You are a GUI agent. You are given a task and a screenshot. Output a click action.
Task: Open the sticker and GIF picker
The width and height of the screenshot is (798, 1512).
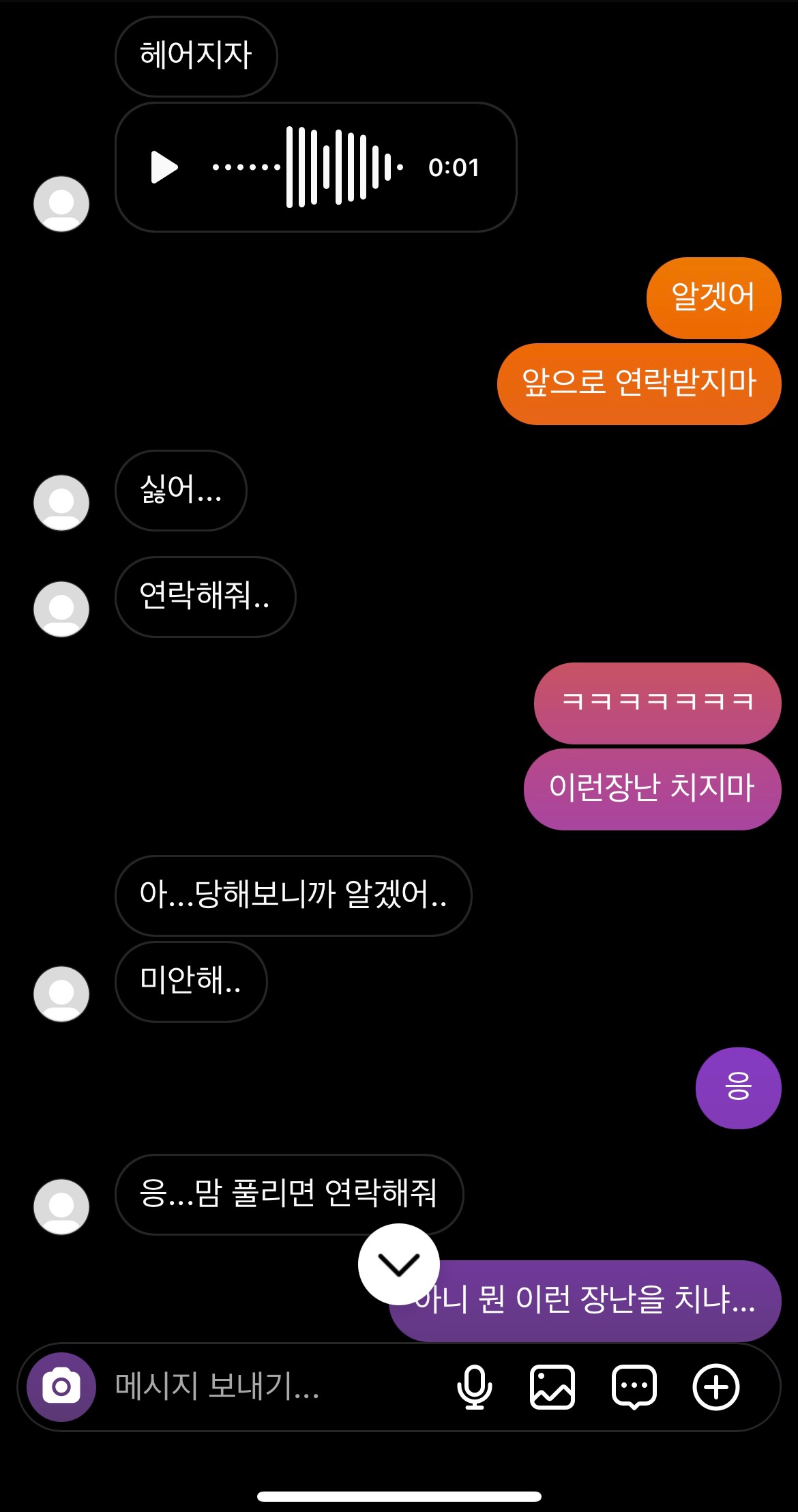click(x=634, y=1387)
